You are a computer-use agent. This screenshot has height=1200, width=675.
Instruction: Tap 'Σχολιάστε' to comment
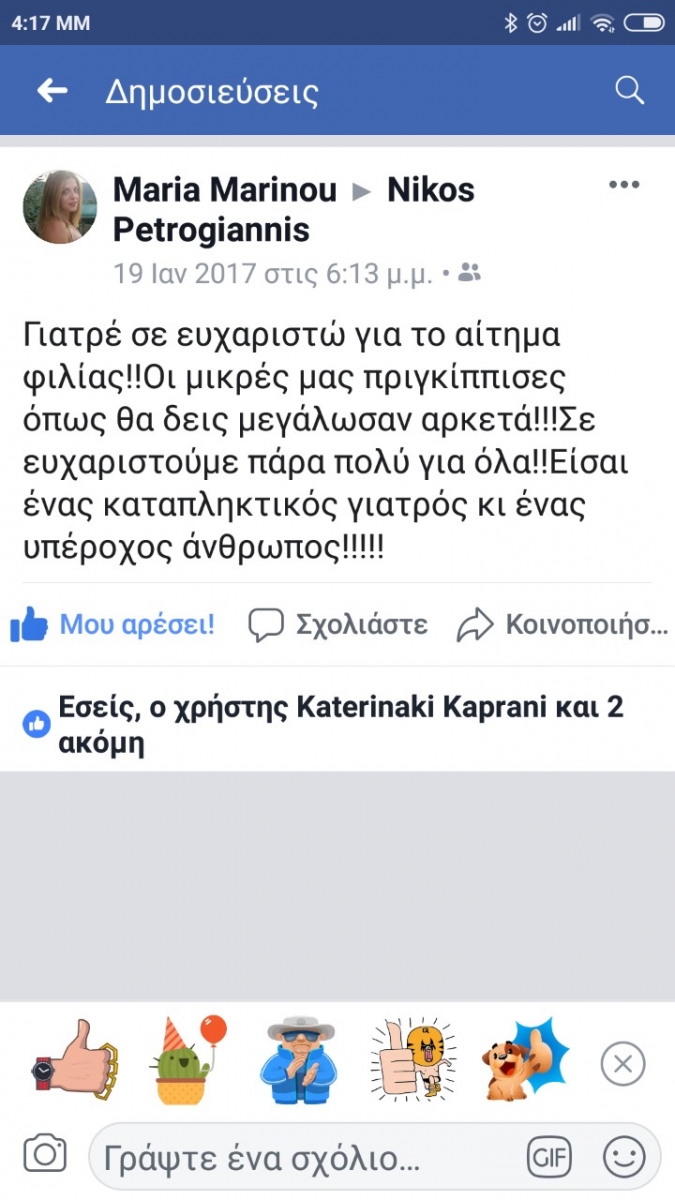(x=338, y=625)
